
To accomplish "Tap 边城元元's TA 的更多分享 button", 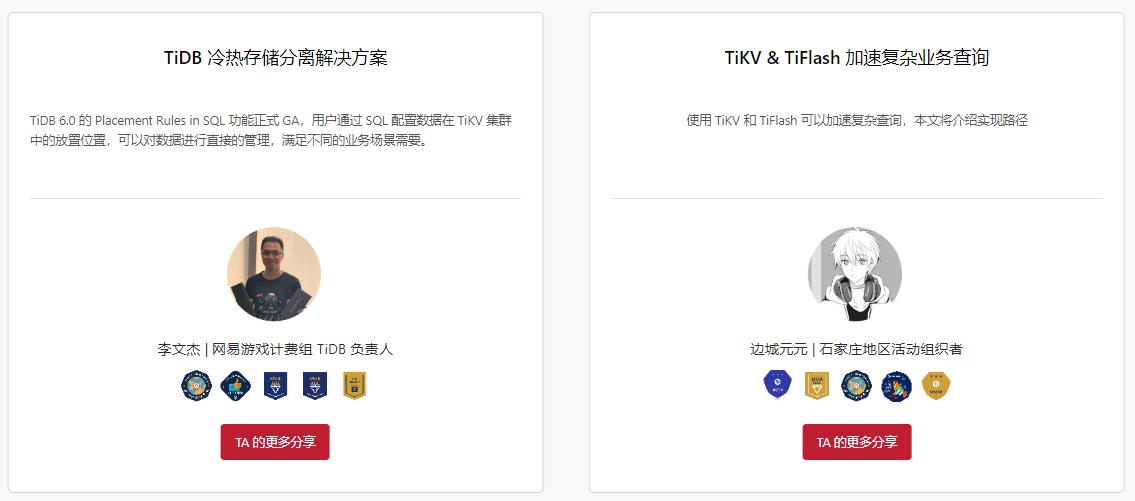I will pos(856,441).
